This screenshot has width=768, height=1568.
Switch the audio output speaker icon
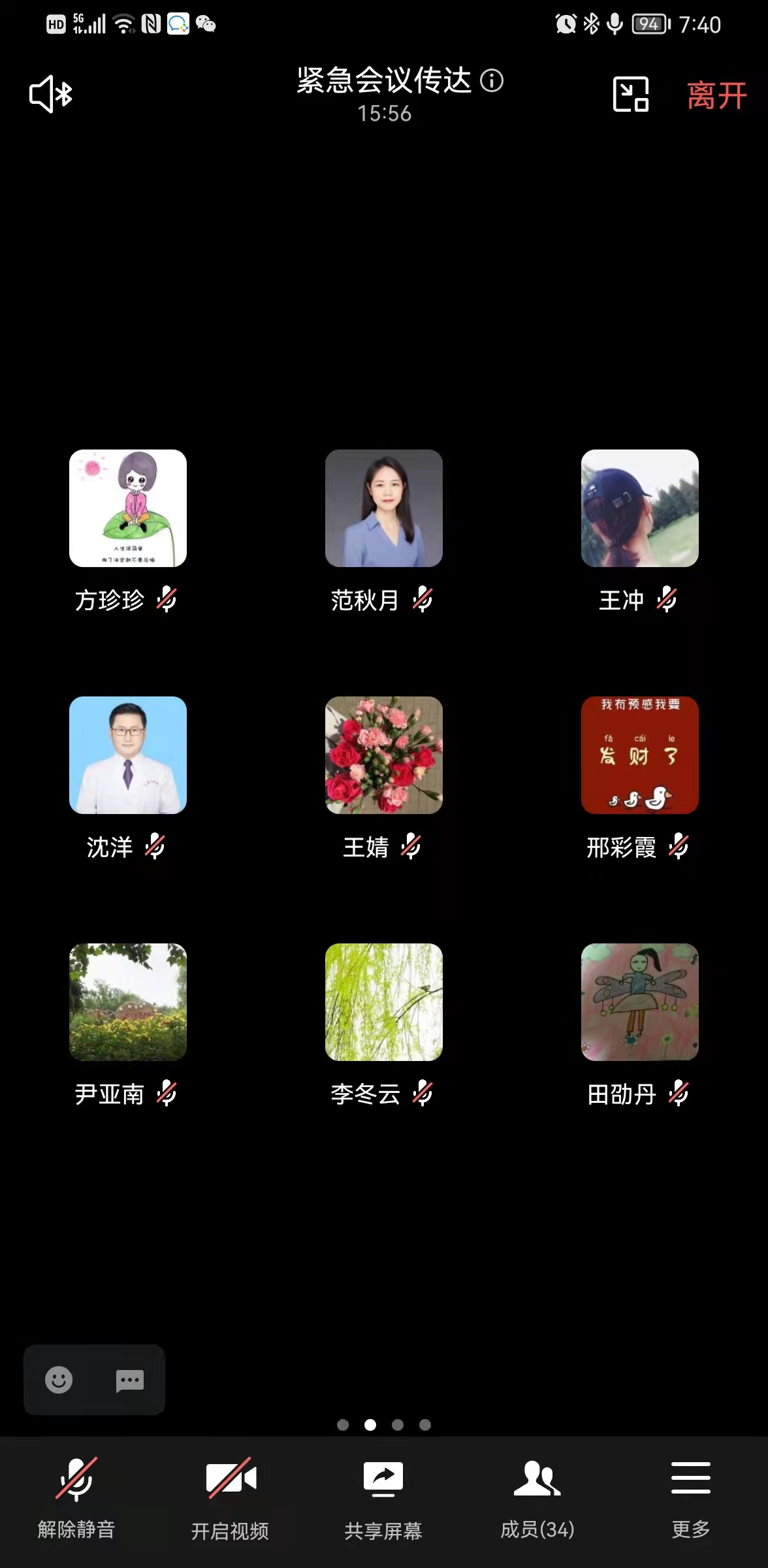pos(51,95)
